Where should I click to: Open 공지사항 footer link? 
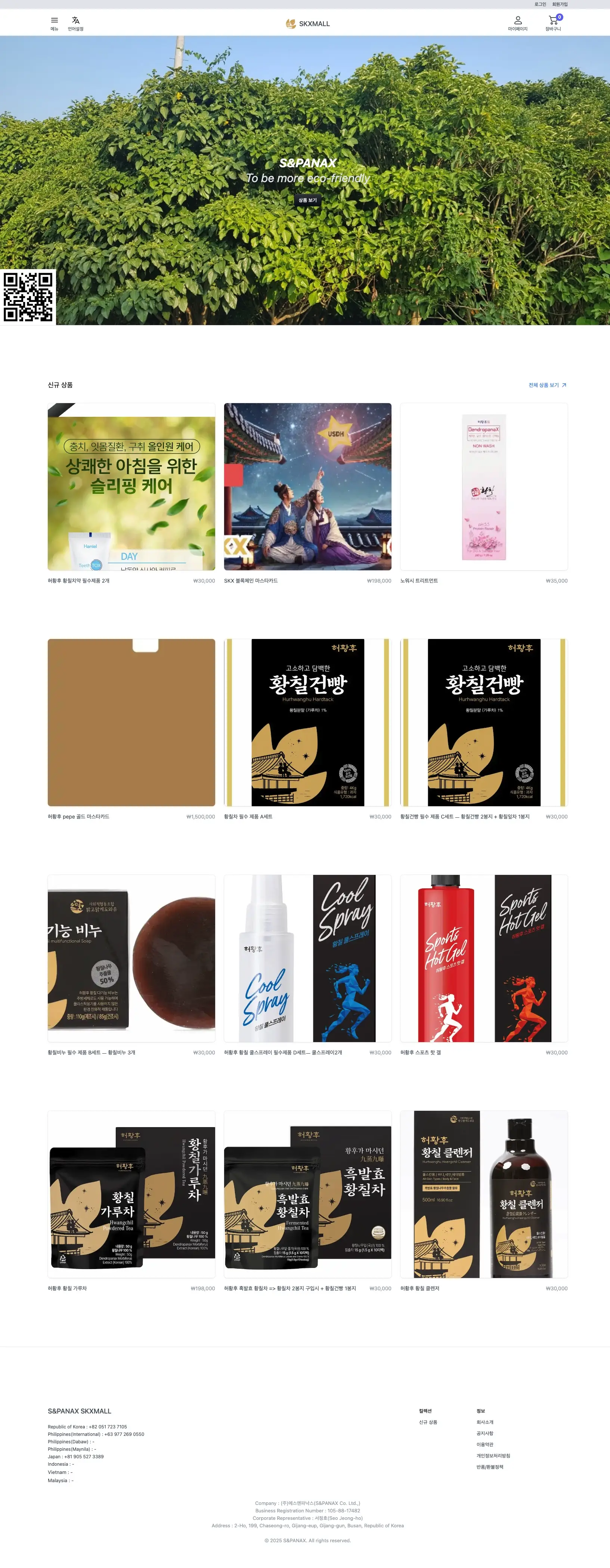click(x=484, y=1434)
